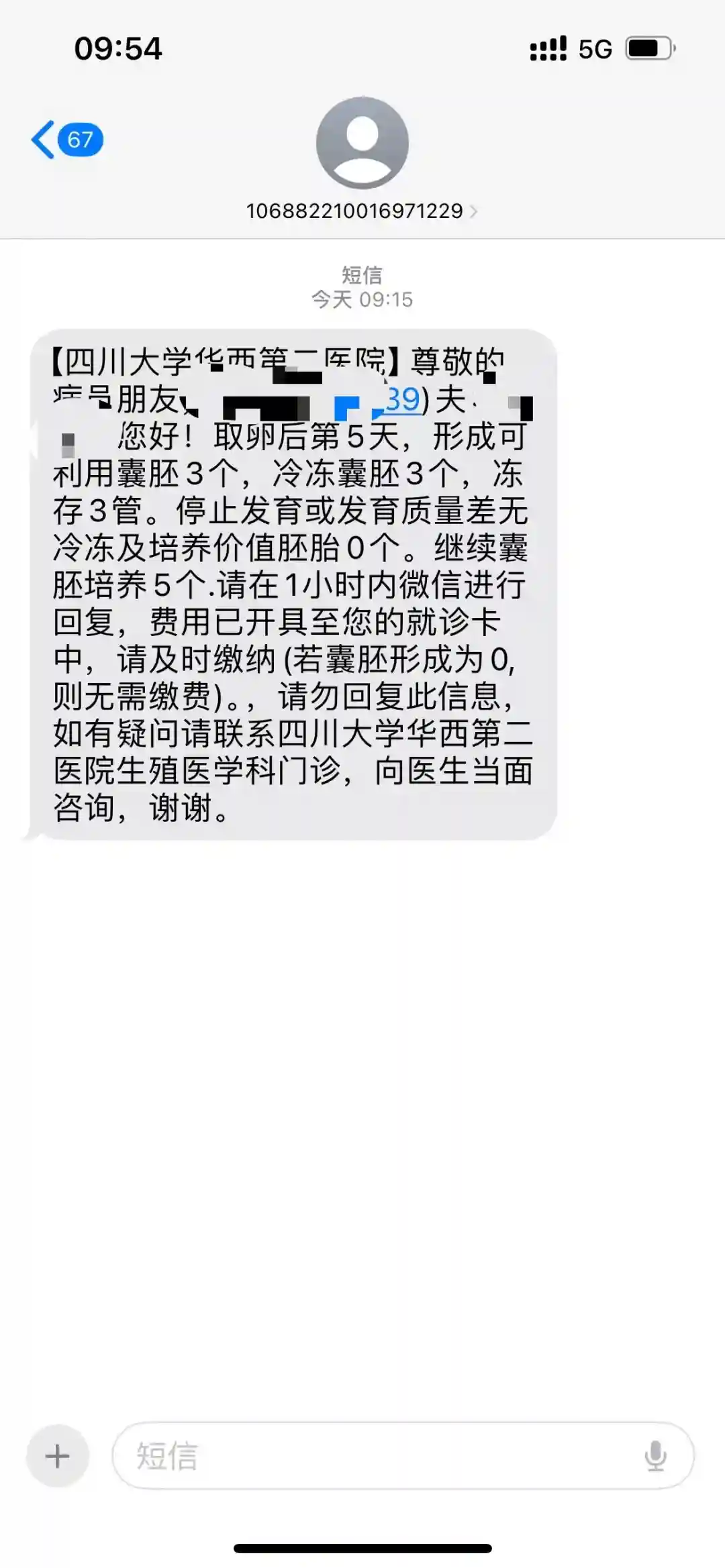Tap the underlined number link ending in 39

tap(403, 400)
